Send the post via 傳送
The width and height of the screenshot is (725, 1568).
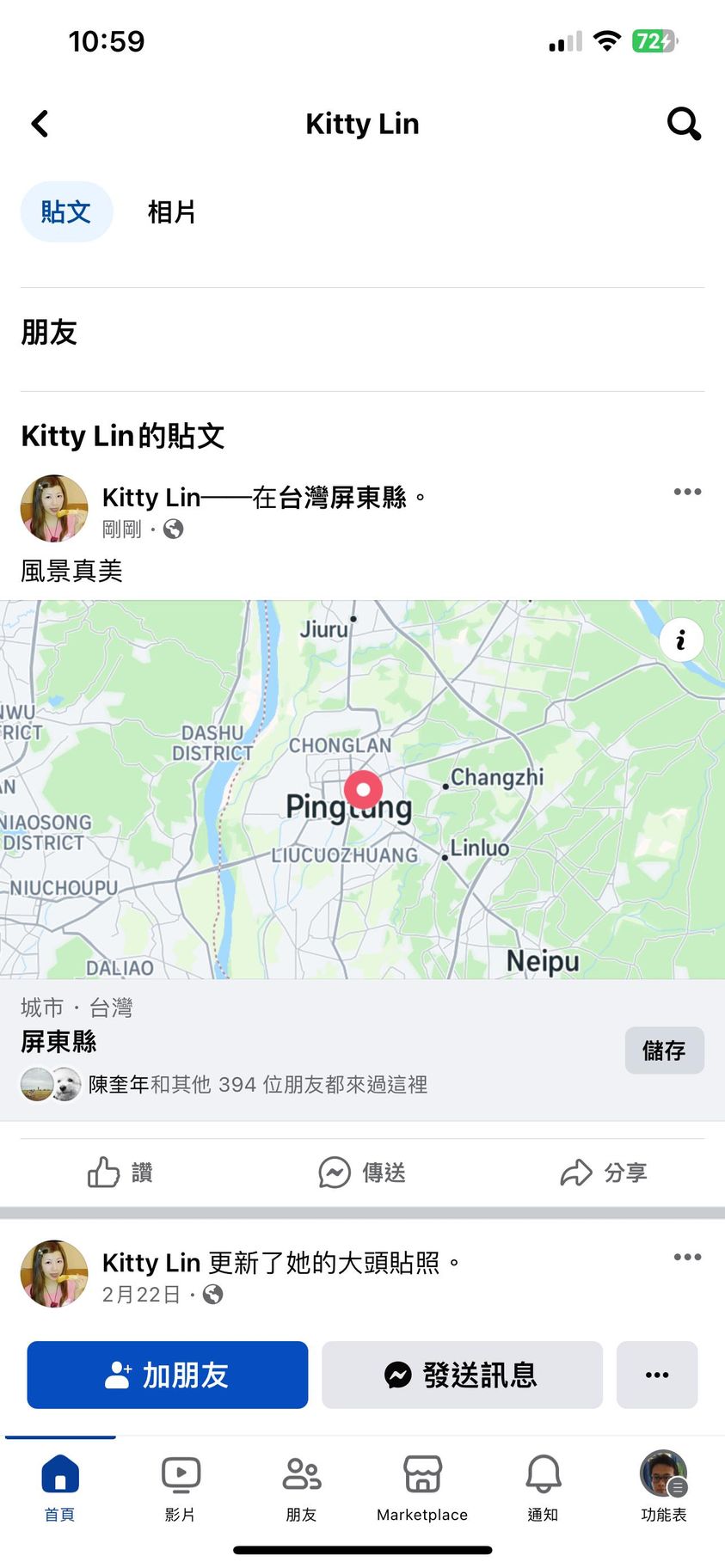362,1172
